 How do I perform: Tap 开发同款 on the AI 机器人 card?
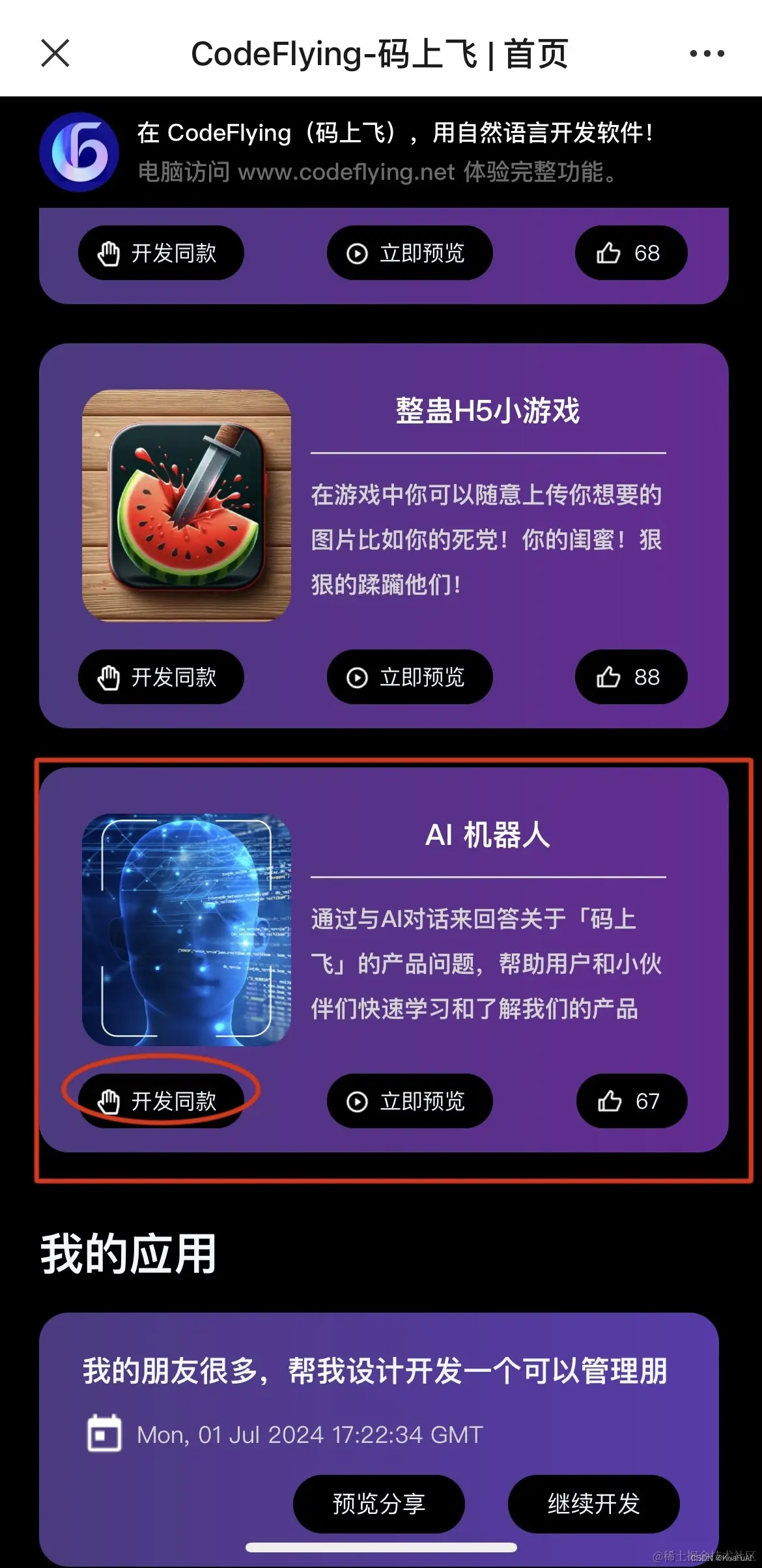pyautogui.click(x=161, y=1101)
